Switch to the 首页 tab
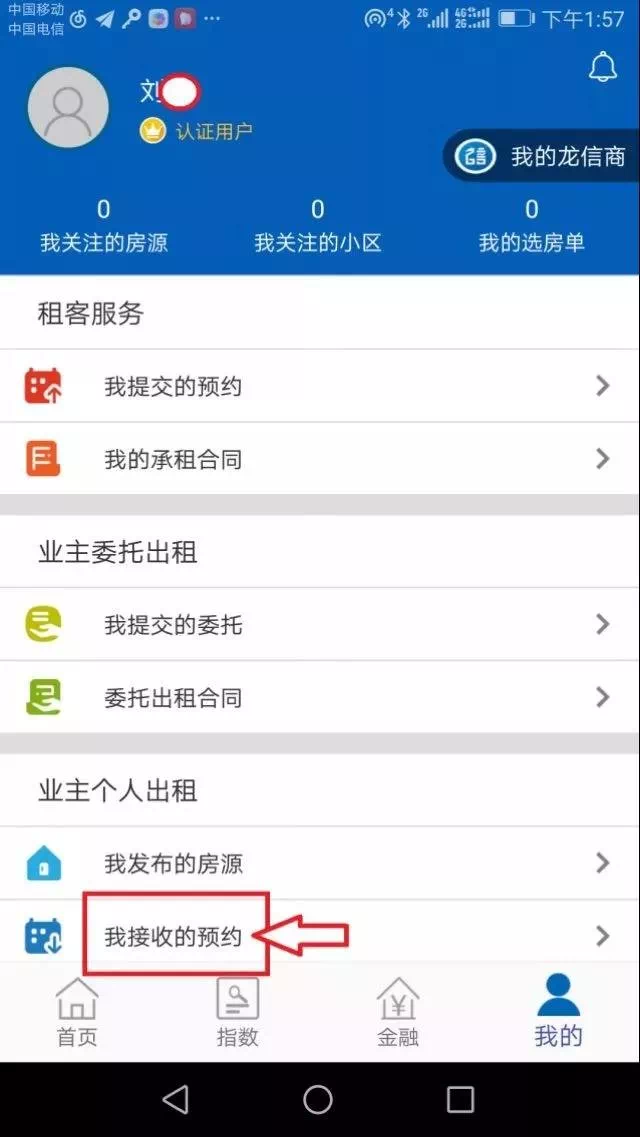 77,1010
